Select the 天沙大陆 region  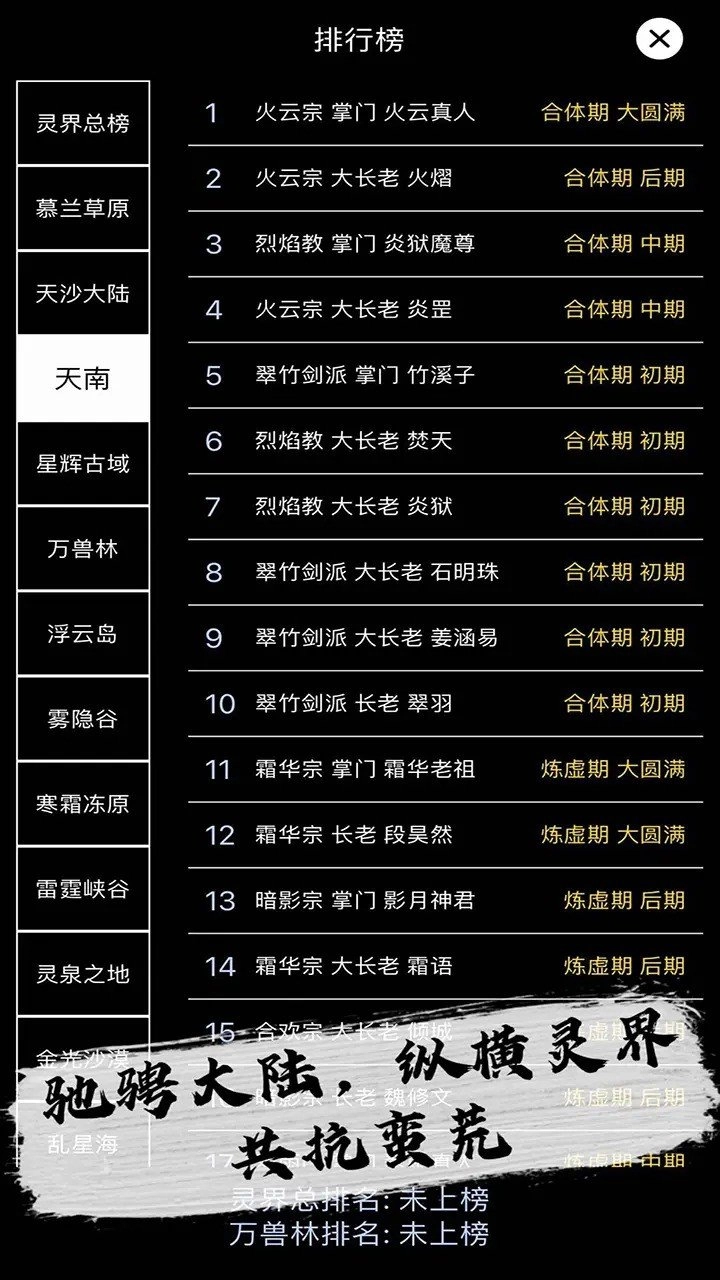pyautogui.click(x=83, y=291)
